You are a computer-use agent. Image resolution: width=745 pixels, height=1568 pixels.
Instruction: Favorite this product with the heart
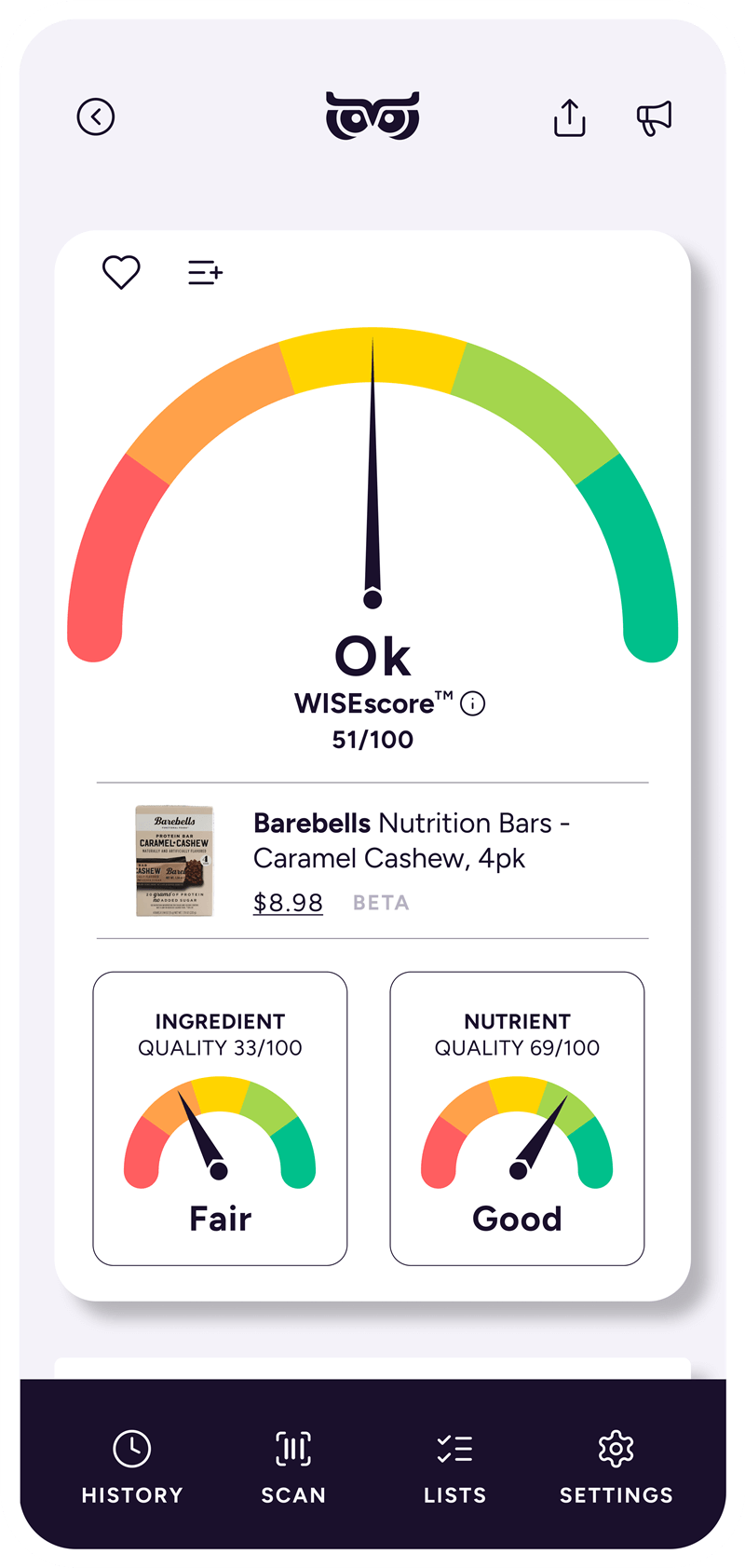pos(121,272)
